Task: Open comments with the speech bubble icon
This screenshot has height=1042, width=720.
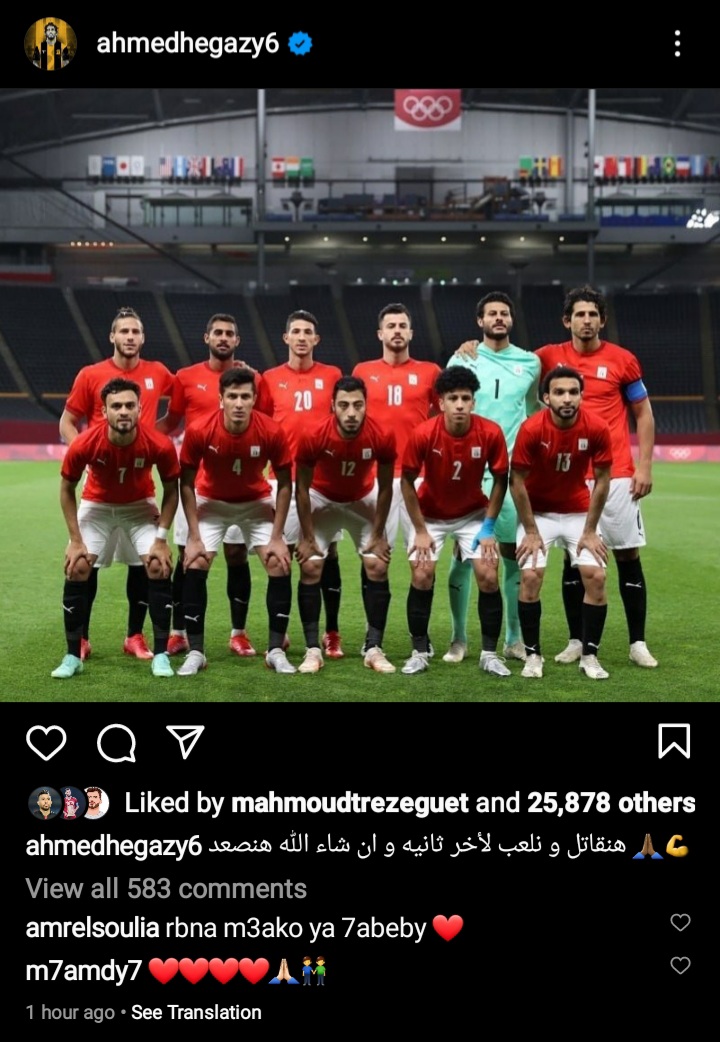Action: [x=116, y=742]
